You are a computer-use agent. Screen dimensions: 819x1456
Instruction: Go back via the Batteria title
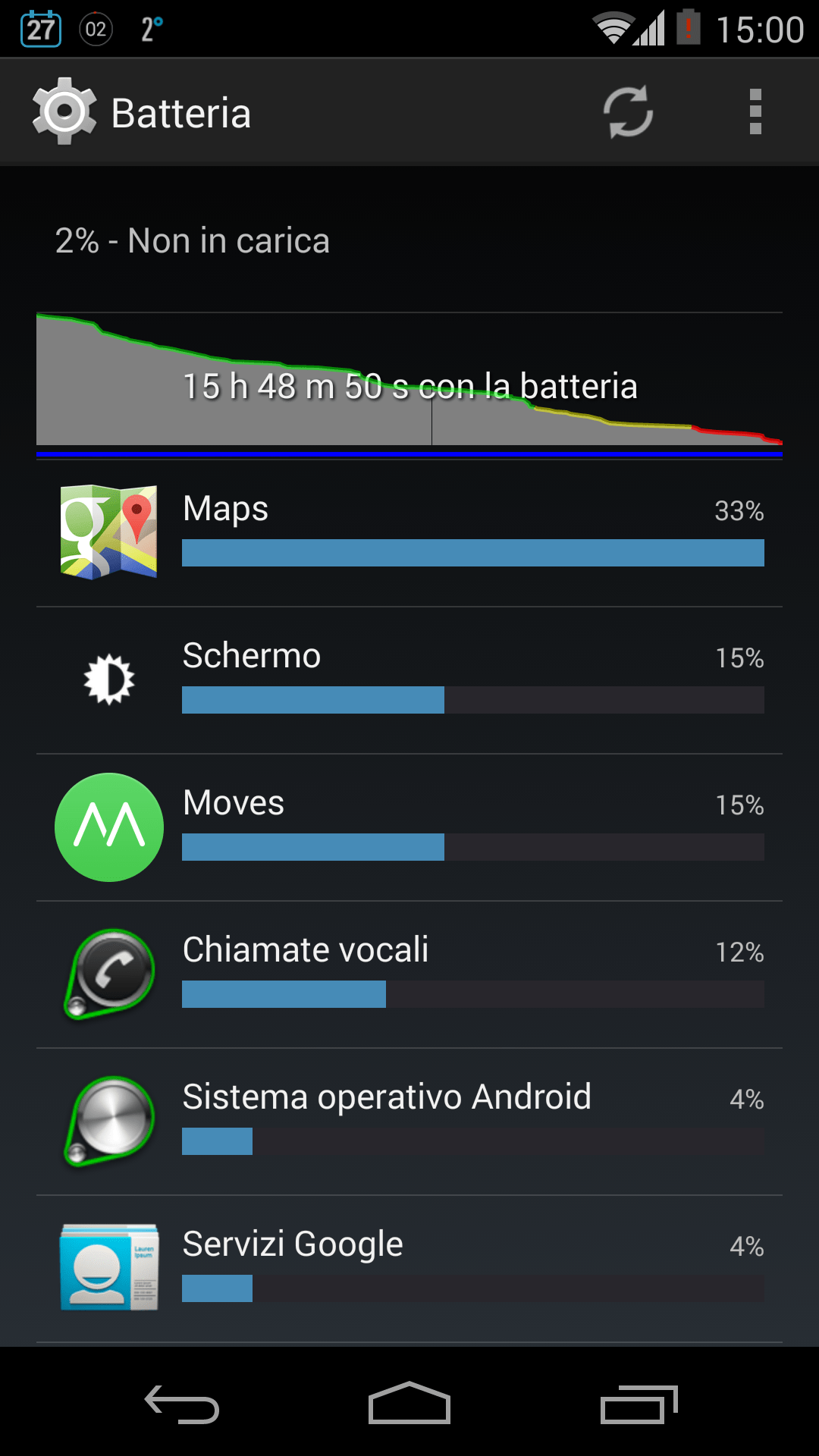[143, 112]
